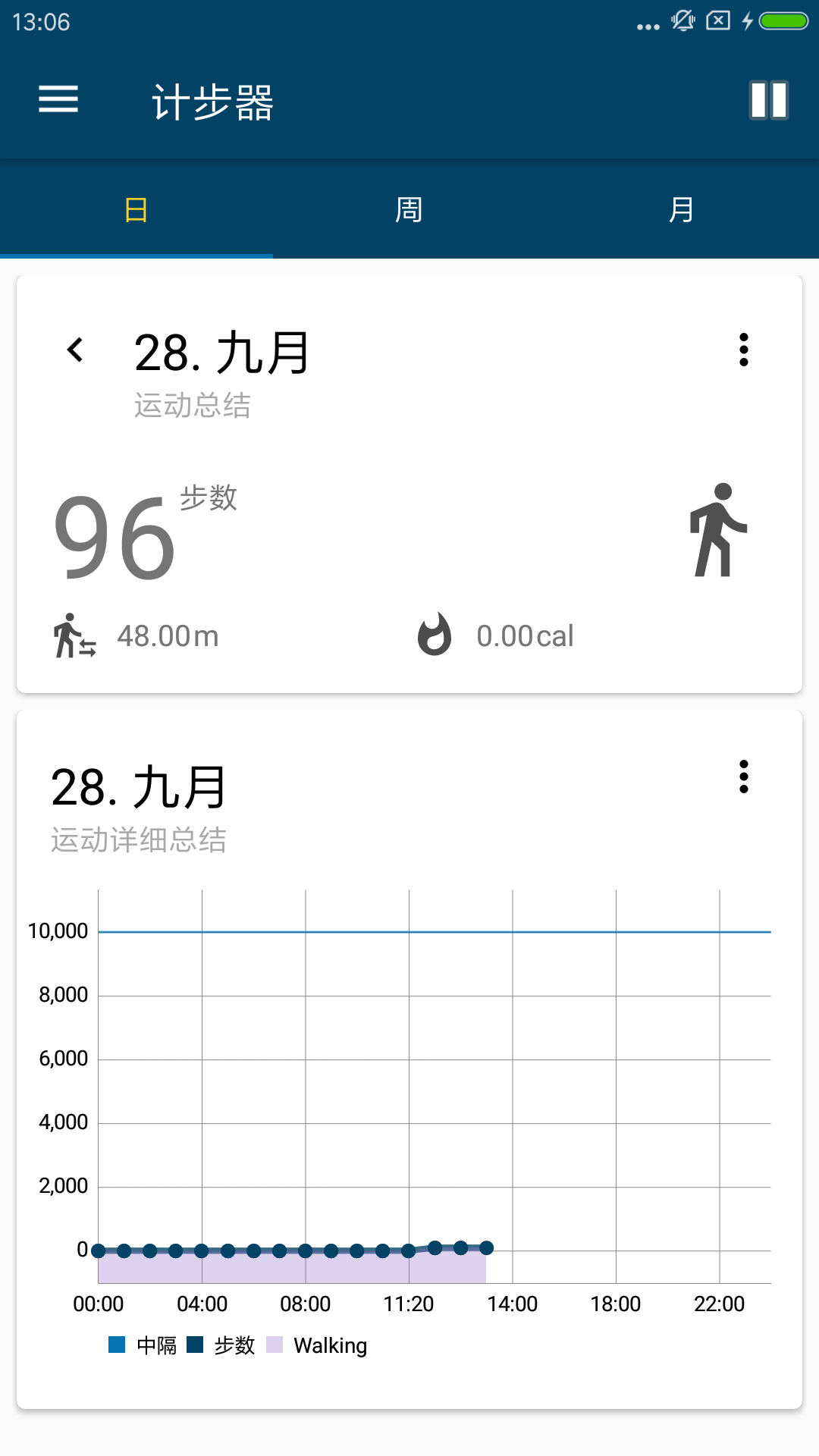Image resolution: width=819 pixels, height=1456 pixels.
Task: Select the 日 (day) tab
Action: click(136, 209)
